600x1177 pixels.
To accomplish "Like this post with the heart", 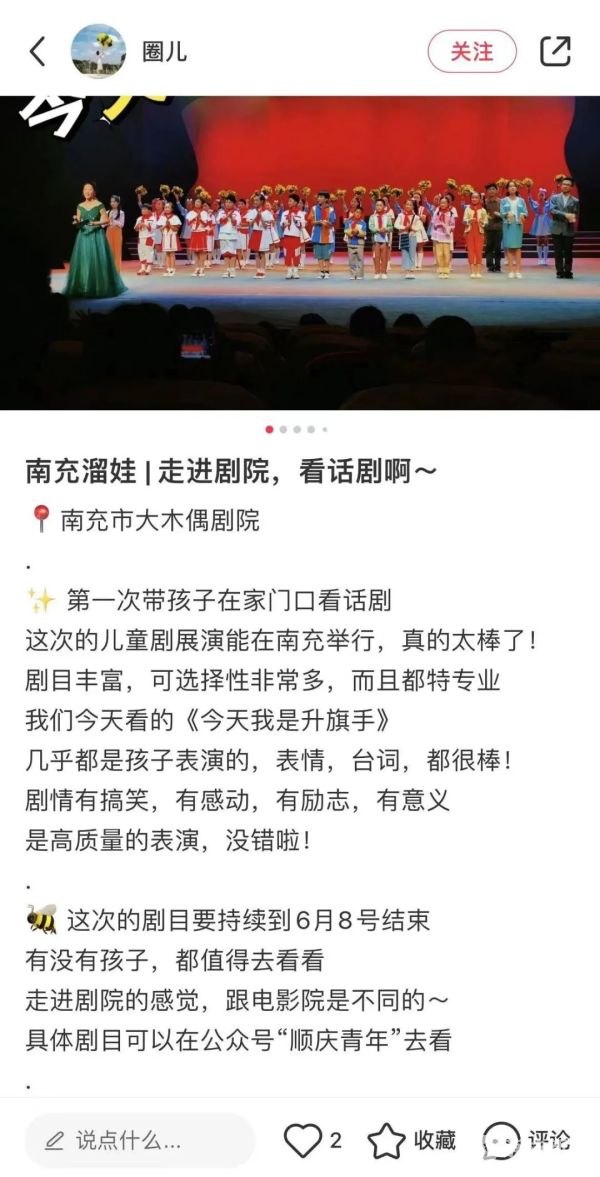I will click(303, 1140).
